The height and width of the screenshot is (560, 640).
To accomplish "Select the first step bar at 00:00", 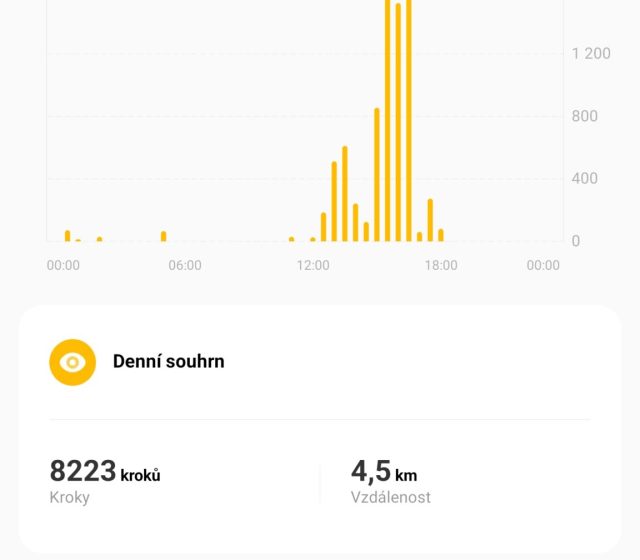I will (x=67, y=236).
